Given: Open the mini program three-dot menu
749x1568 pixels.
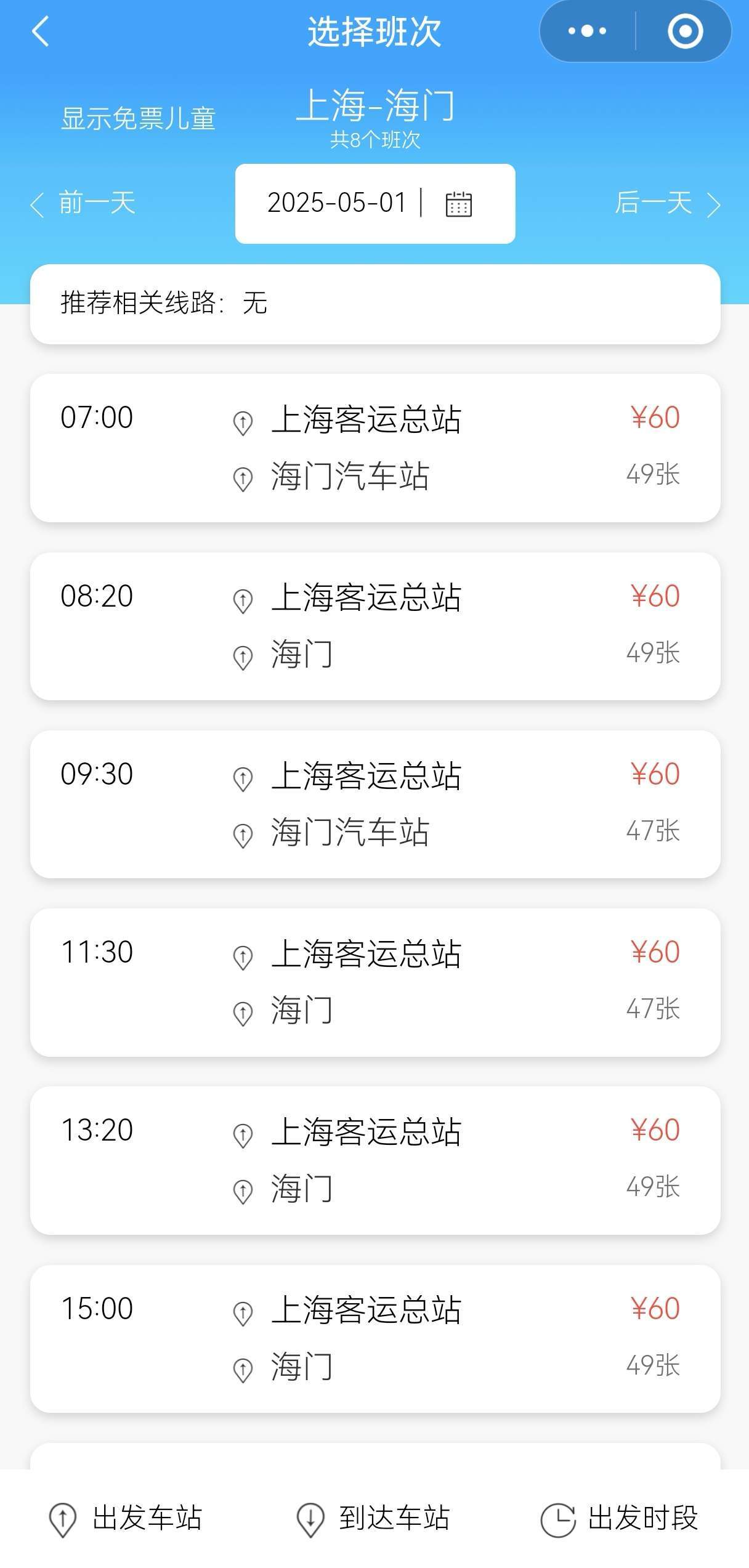Looking at the screenshot, I should (x=587, y=31).
